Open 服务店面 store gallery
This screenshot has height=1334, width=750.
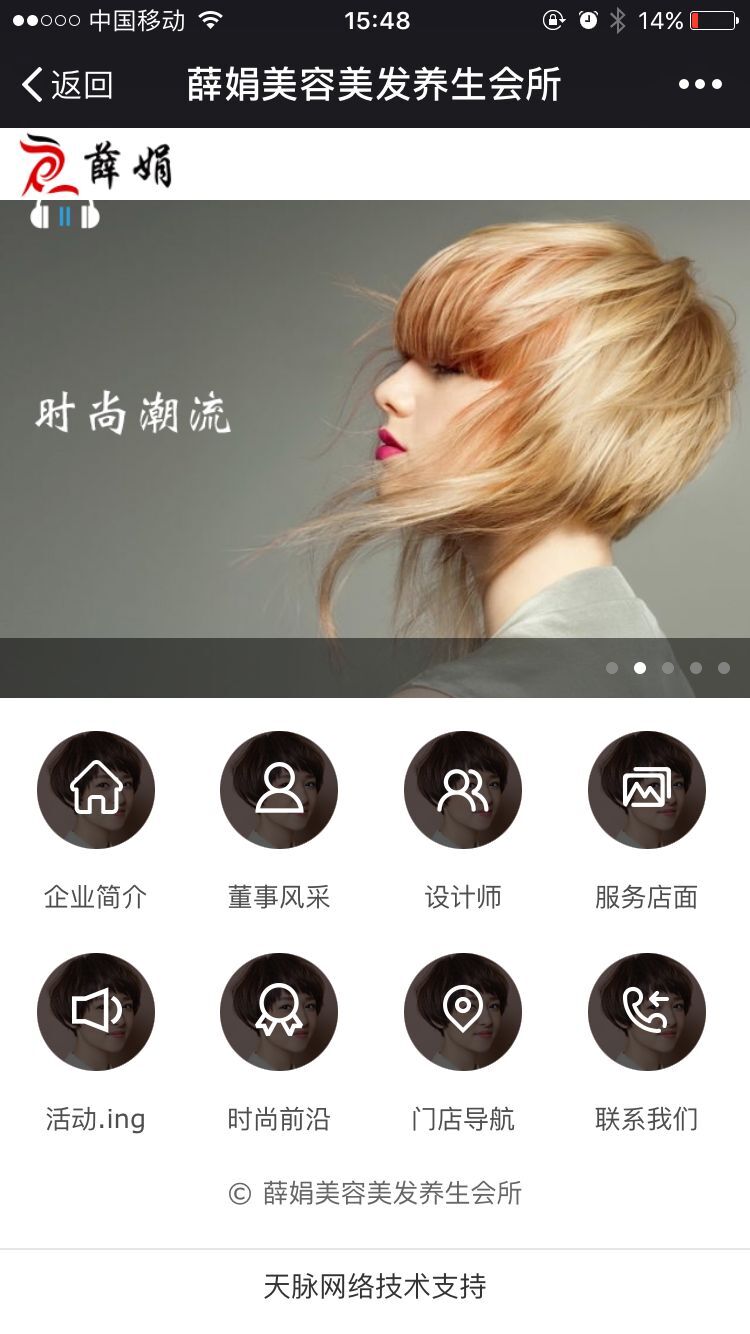[647, 790]
